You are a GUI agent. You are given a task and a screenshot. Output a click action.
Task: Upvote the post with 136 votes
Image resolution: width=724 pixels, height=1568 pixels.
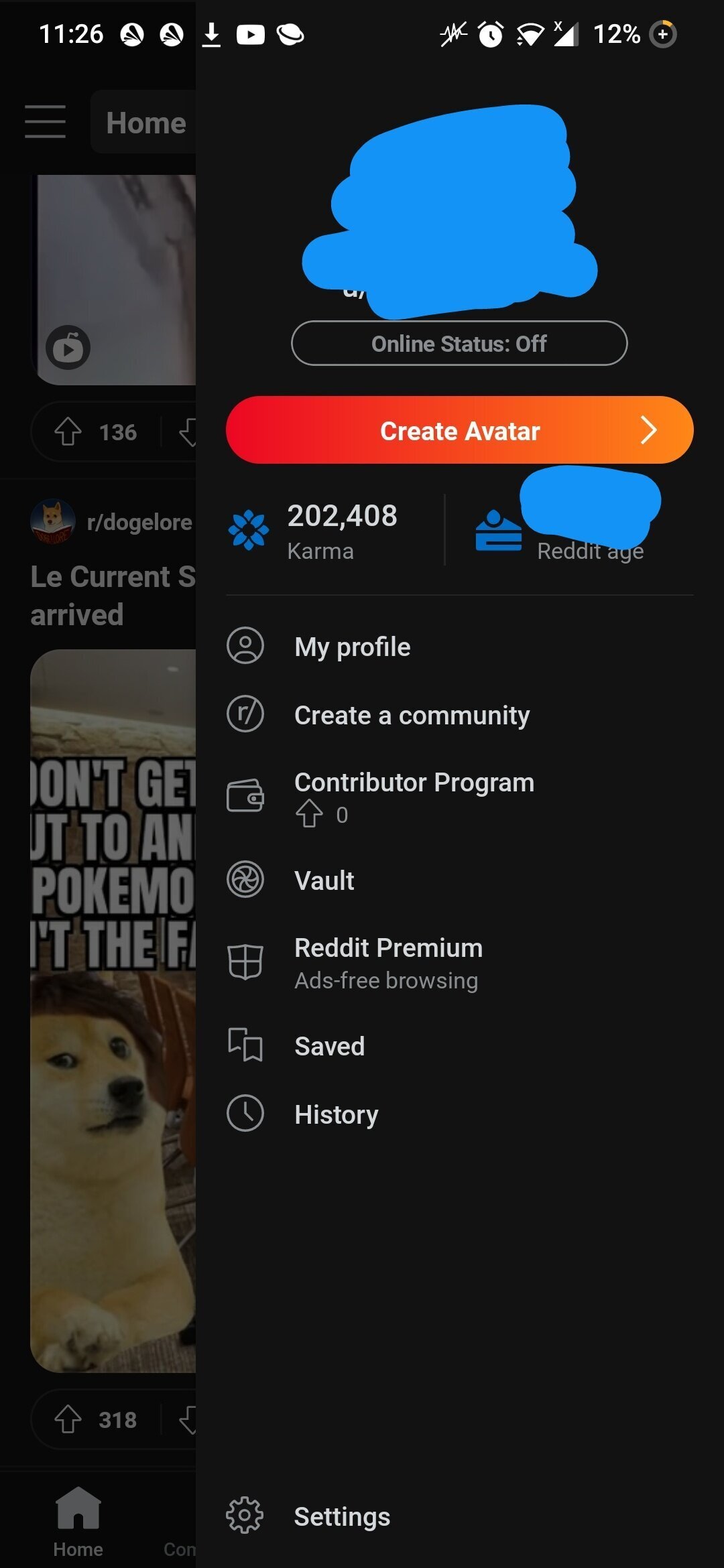pyautogui.click(x=68, y=432)
